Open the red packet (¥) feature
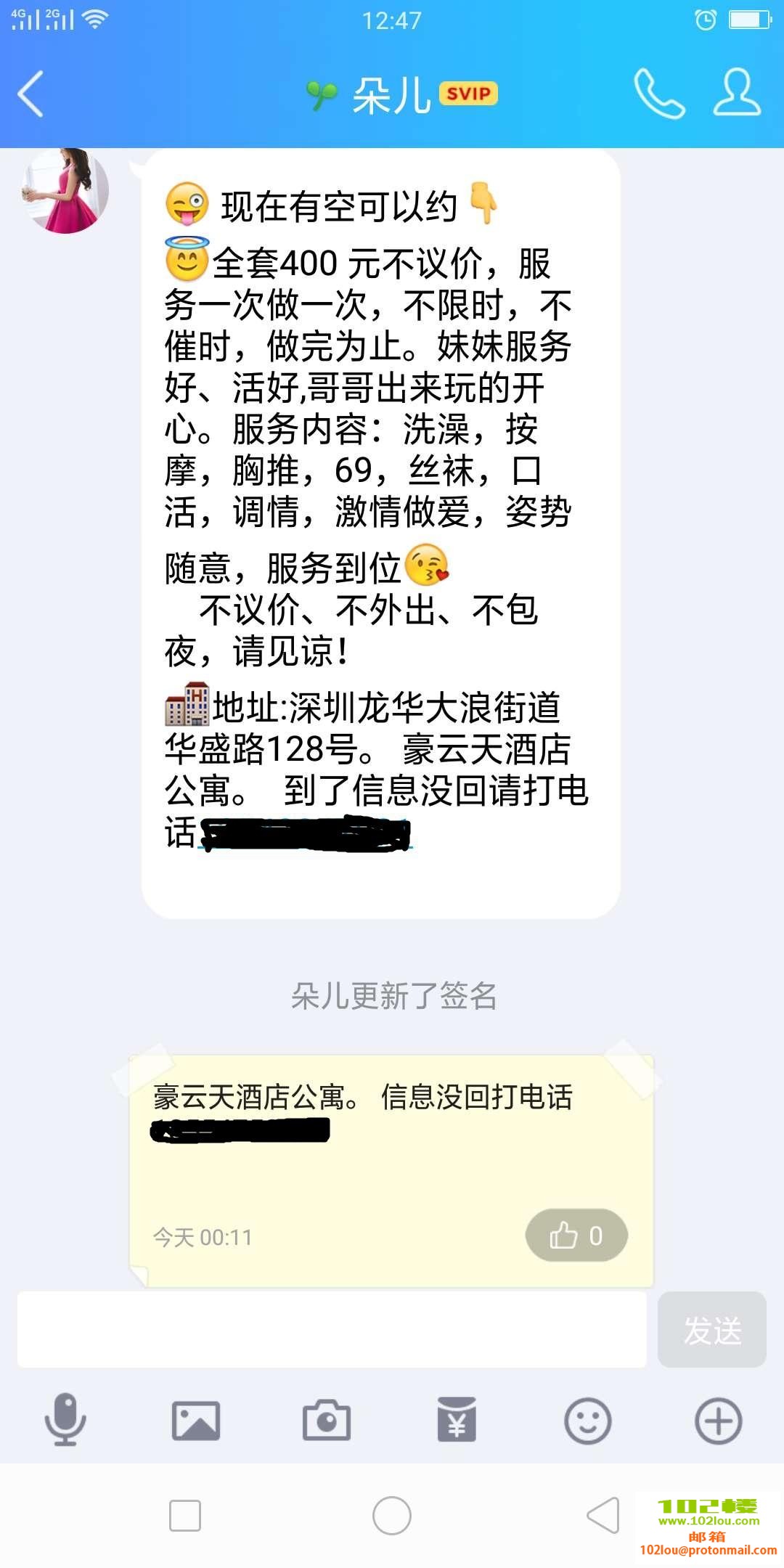784x1568 pixels. tap(457, 1421)
